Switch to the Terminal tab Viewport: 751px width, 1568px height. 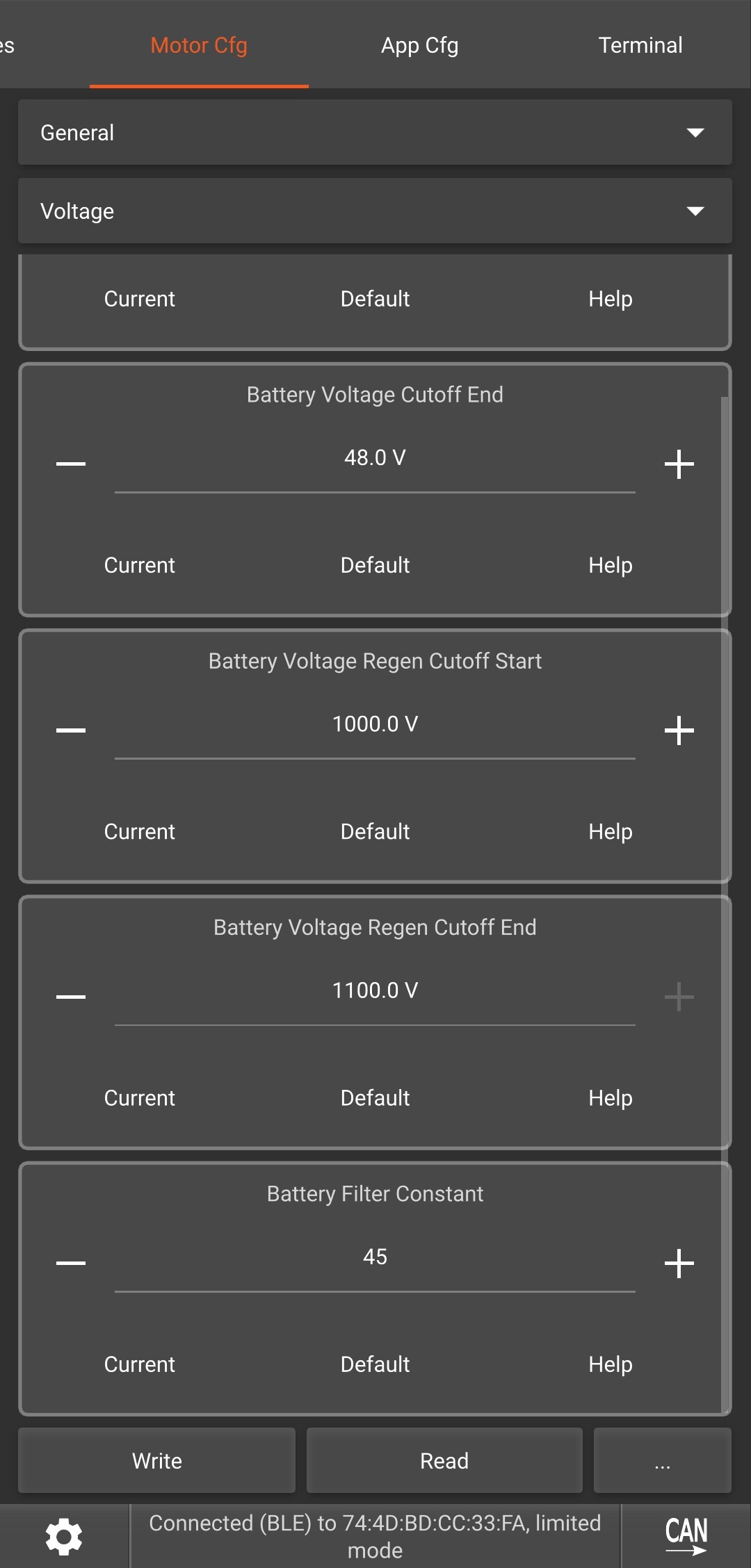pos(640,46)
